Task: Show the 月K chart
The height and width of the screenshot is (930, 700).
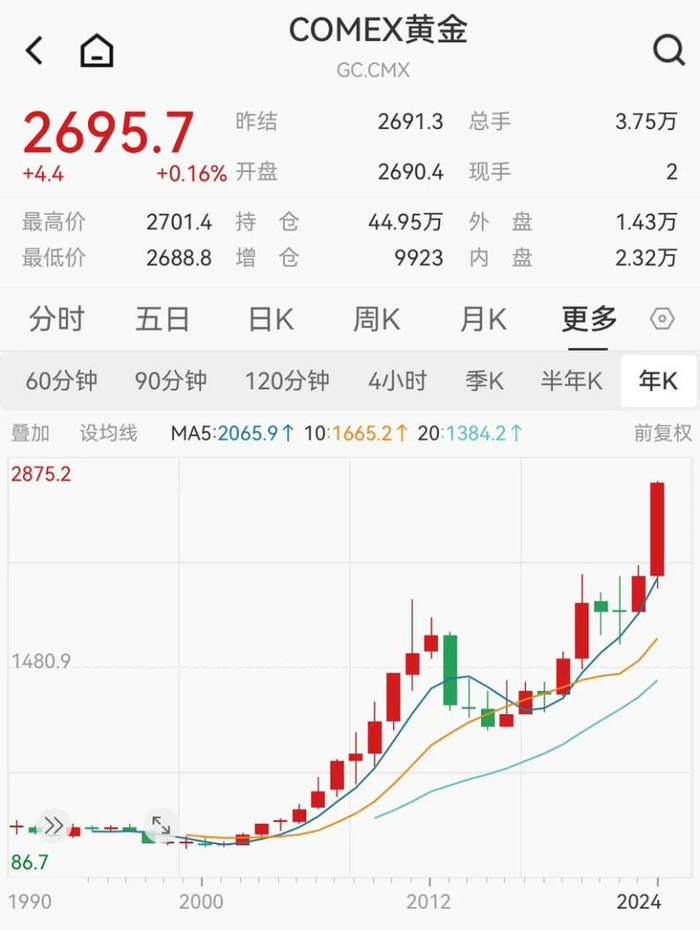Action: tap(483, 320)
